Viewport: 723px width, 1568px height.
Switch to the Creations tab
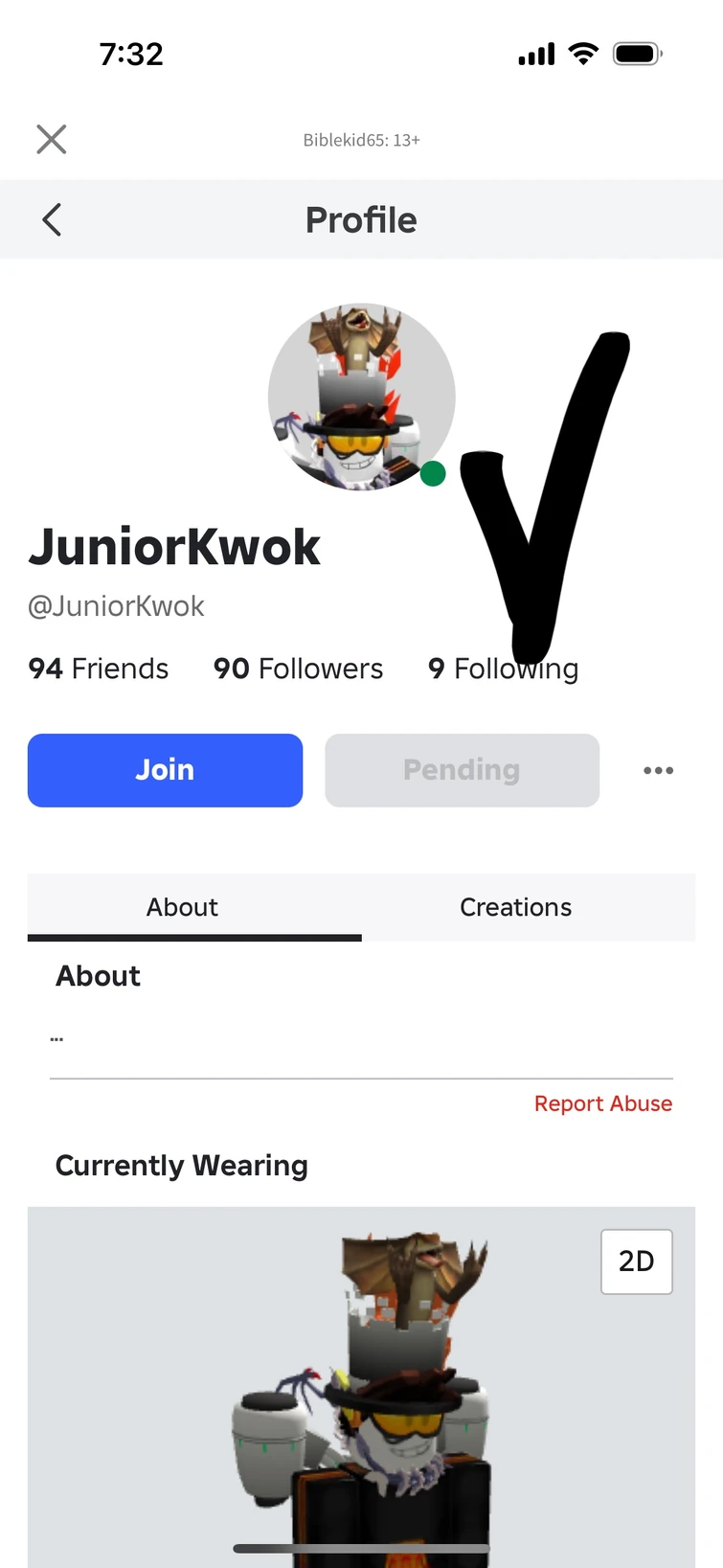click(x=516, y=907)
